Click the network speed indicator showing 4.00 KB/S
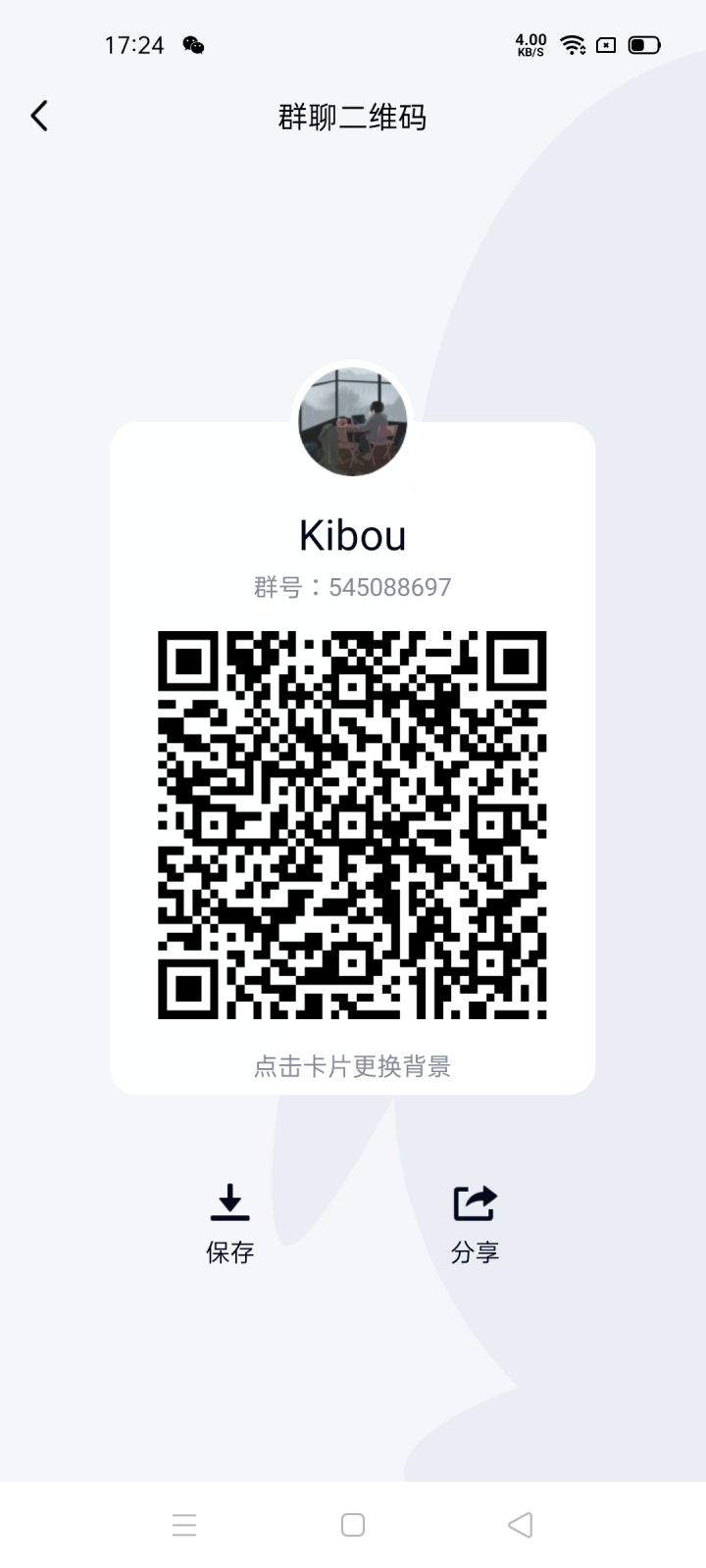This screenshot has height=1568, width=706. coord(529,44)
